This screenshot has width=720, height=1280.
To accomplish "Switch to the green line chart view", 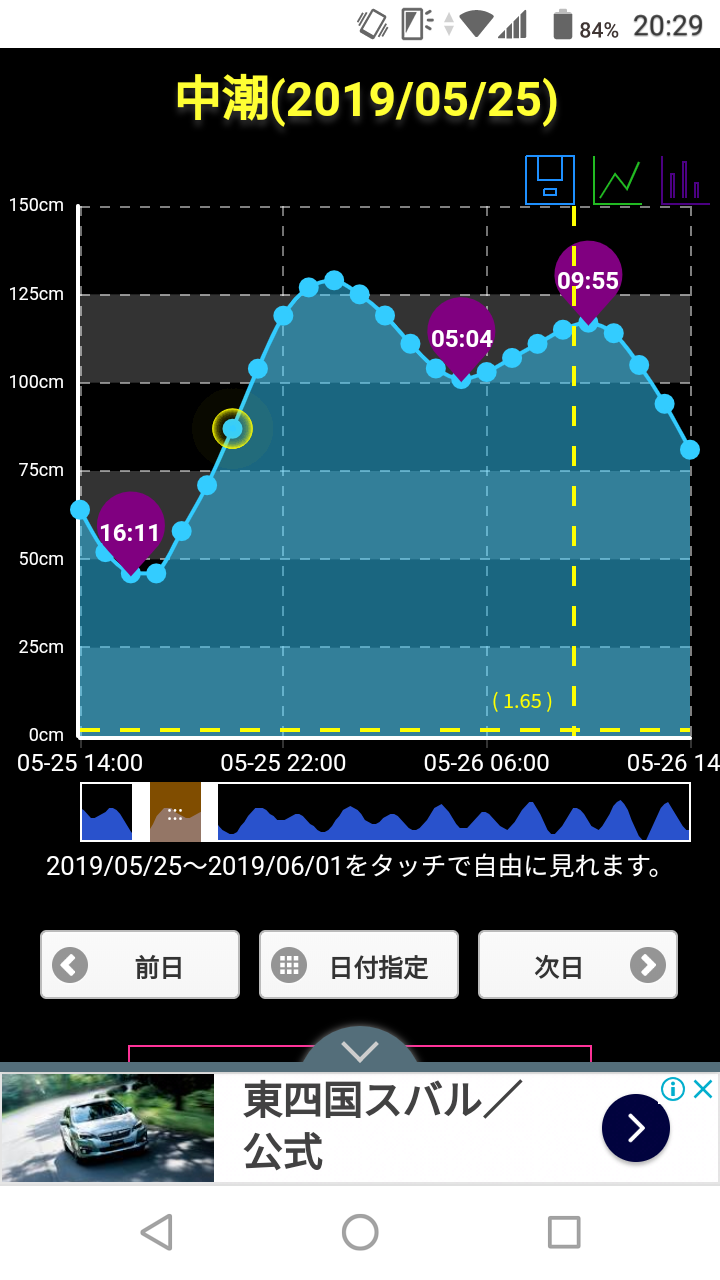I will [x=617, y=180].
